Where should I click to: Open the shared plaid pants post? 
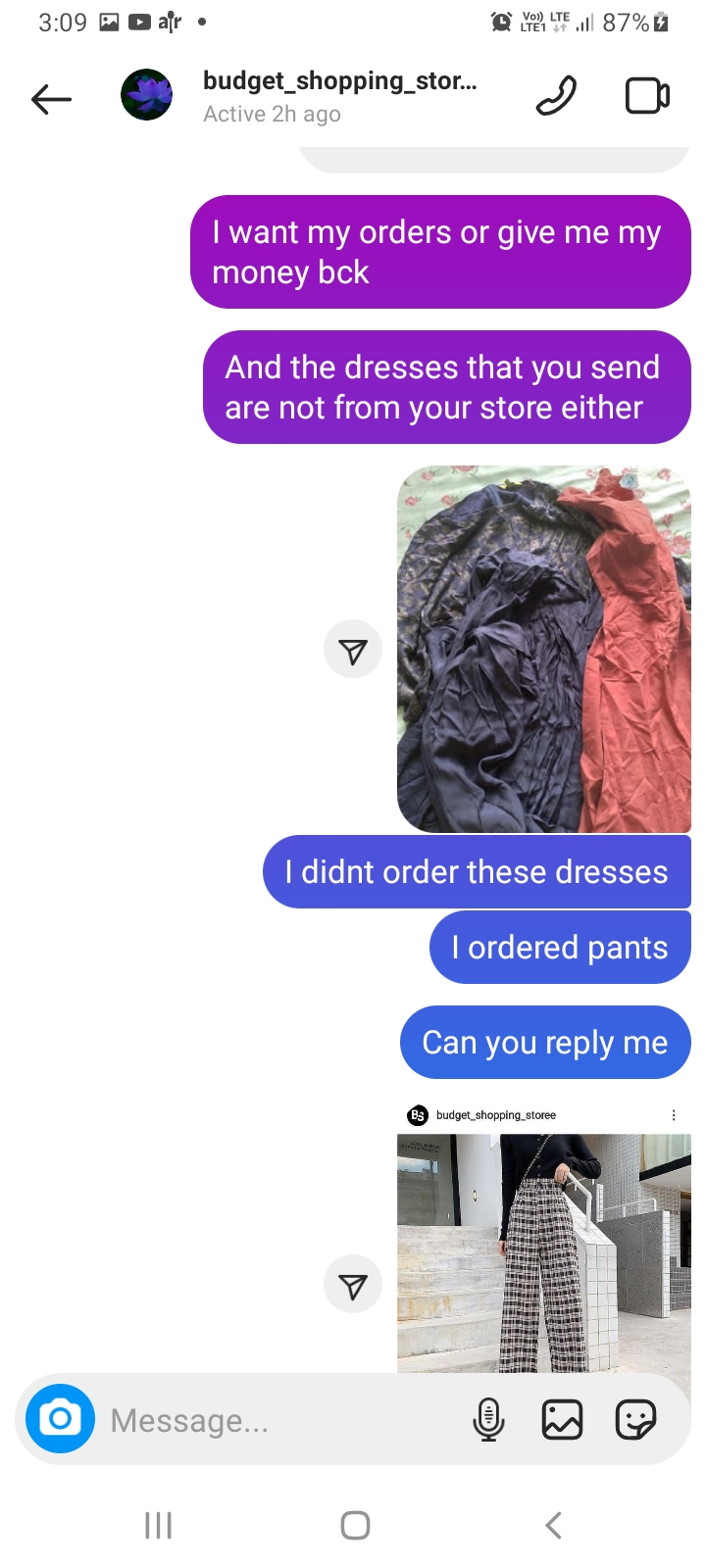point(543,1252)
